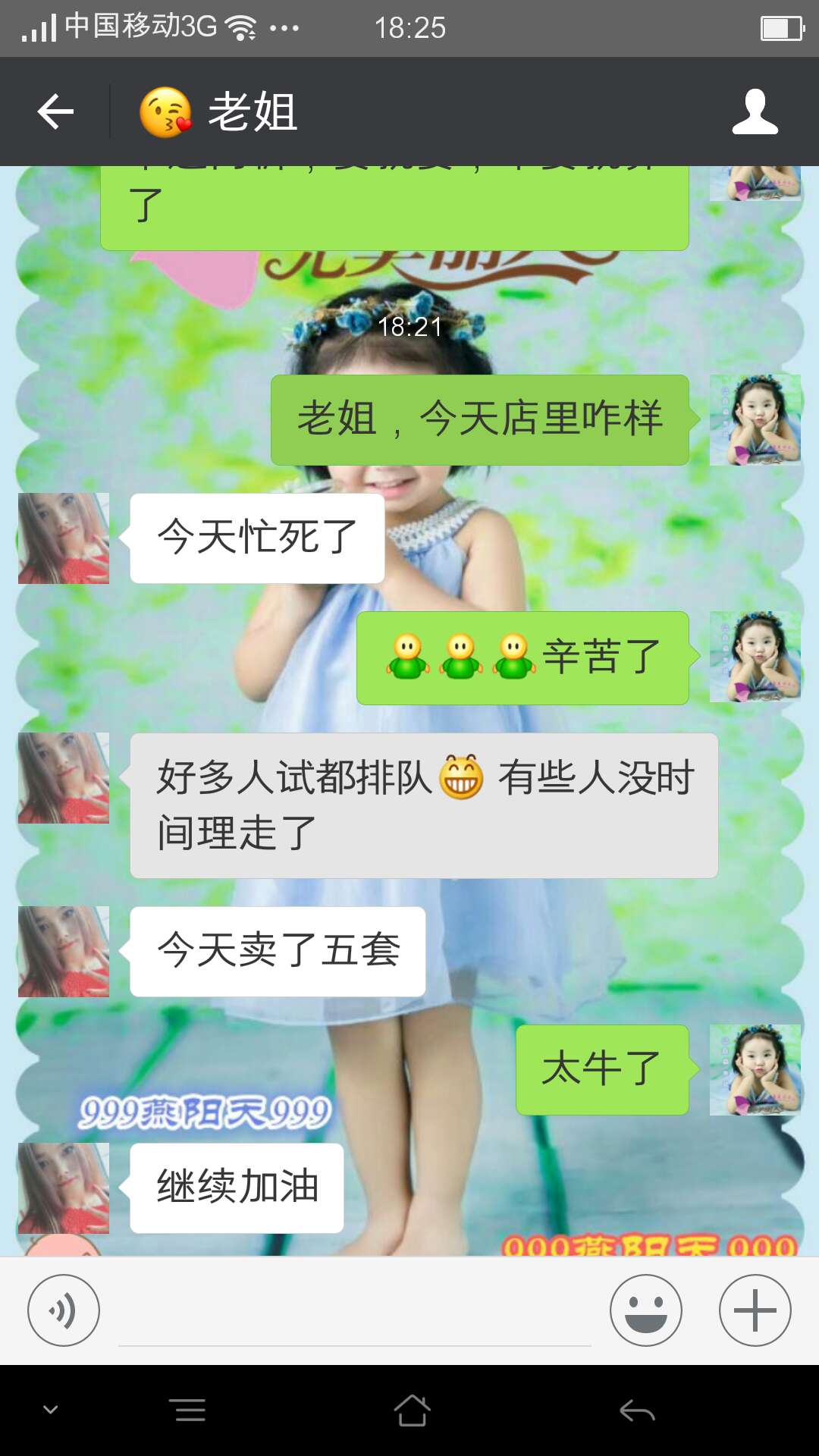819x1456 pixels.
Task: Switch to voice message input
Action: click(64, 1310)
